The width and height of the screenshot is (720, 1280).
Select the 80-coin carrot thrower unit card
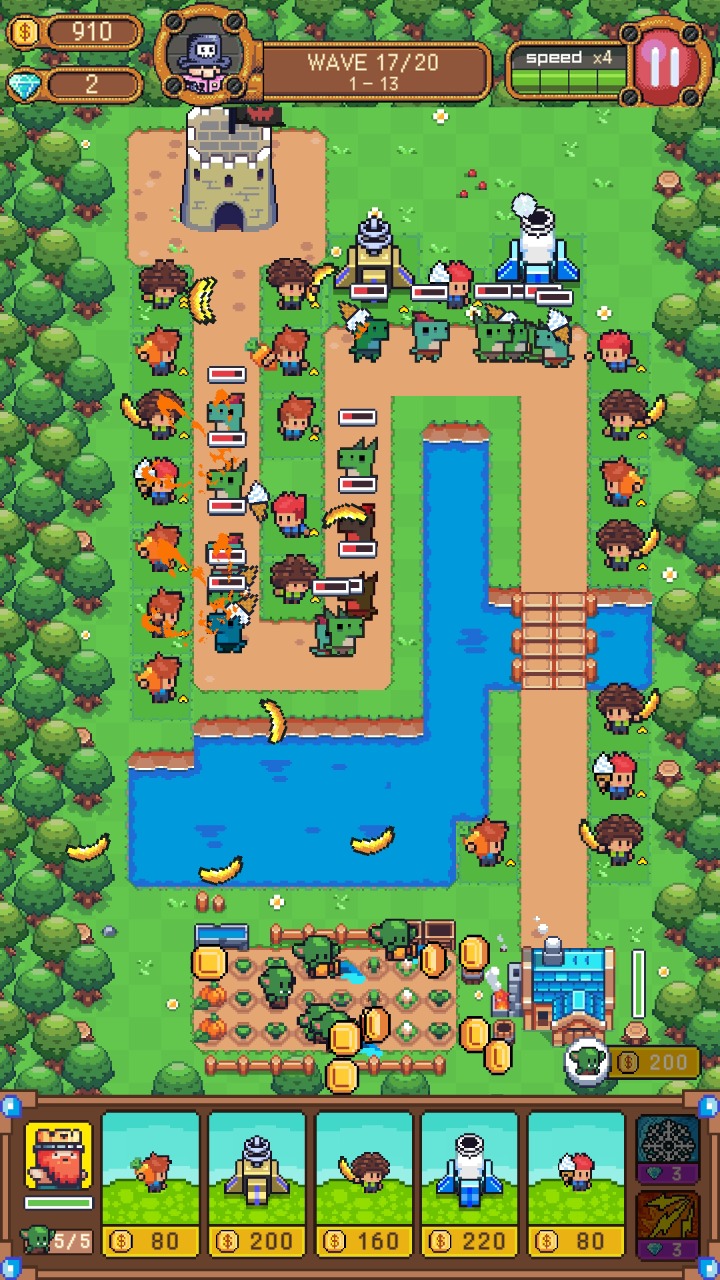pos(154,1184)
